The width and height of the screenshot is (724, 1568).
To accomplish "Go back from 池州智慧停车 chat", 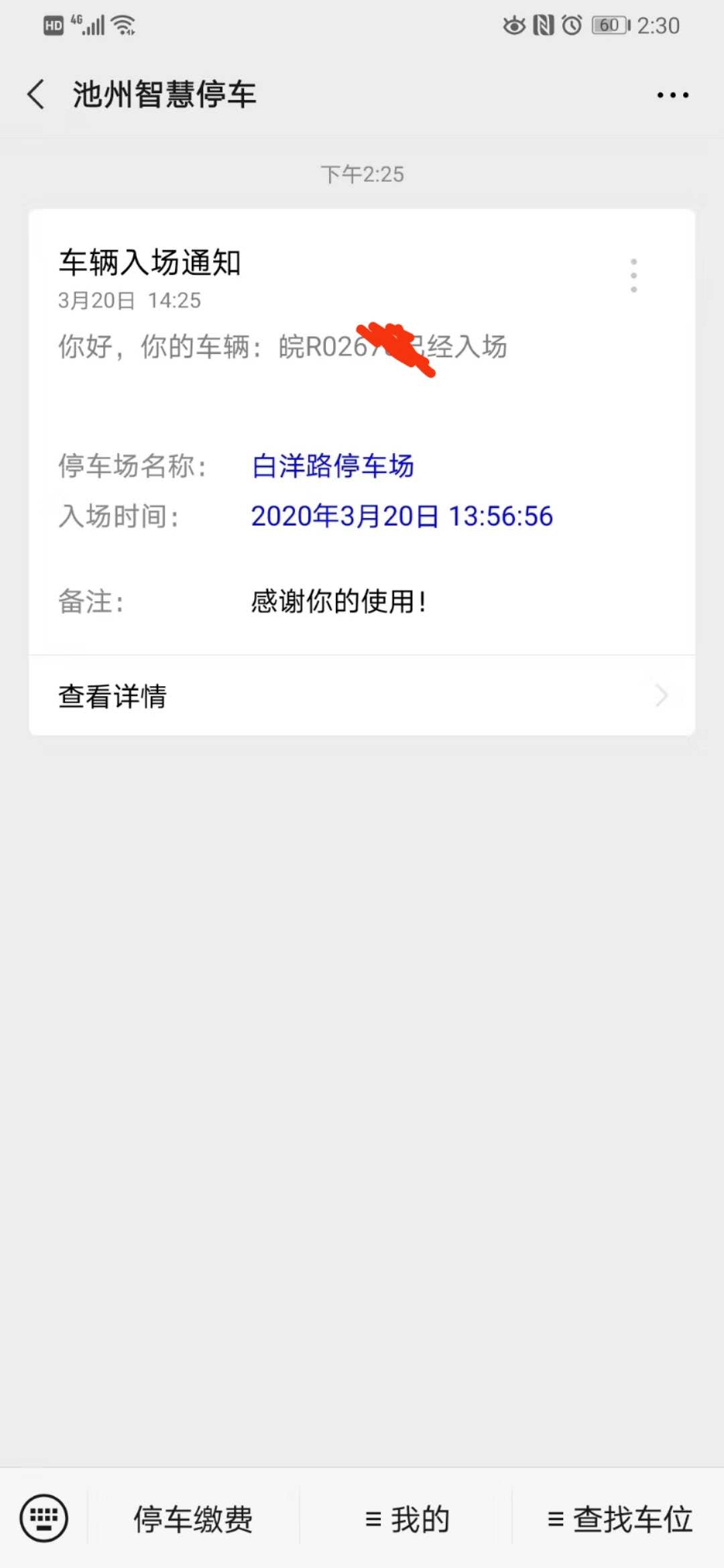I will [x=37, y=94].
